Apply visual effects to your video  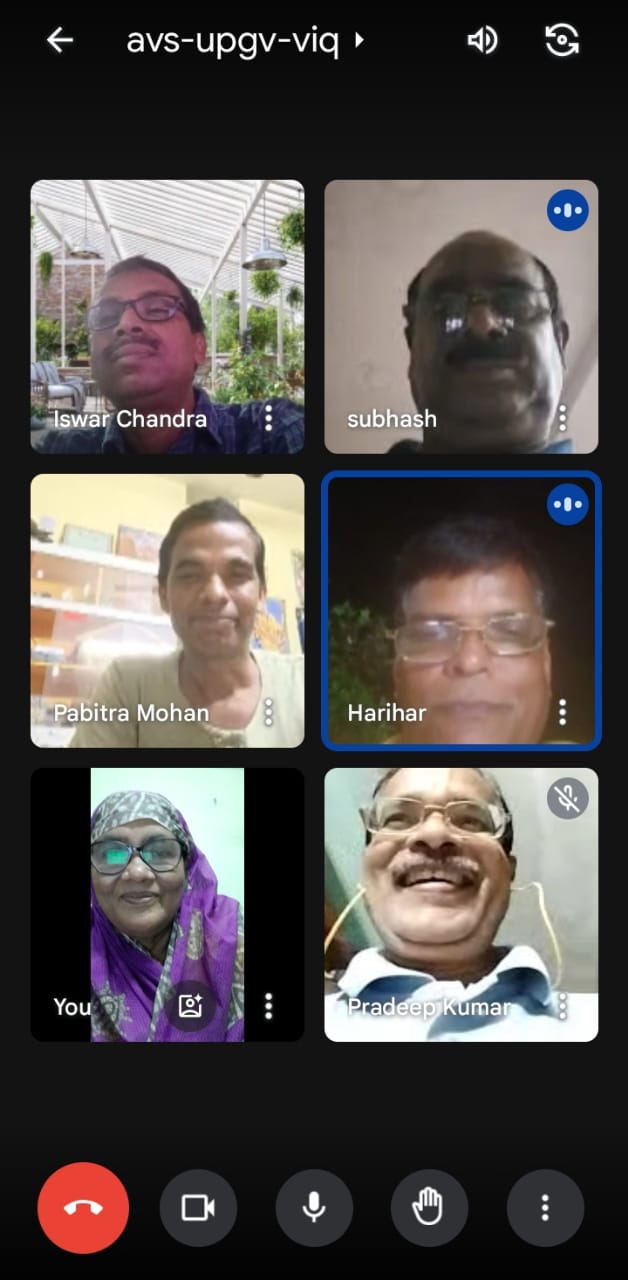[x=190, y=1006]
